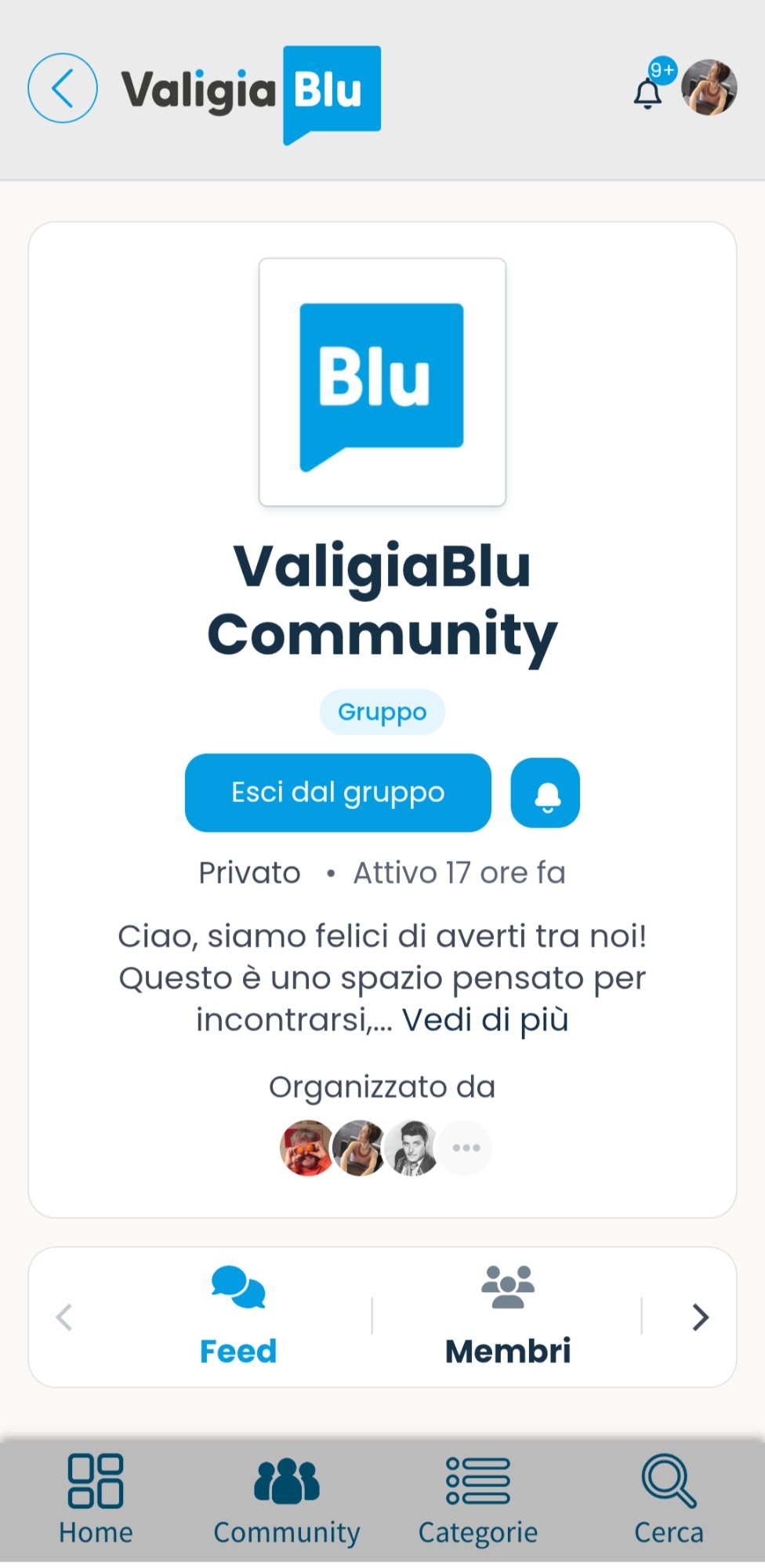
Task: Switch to the Membri tab
Action: [x=508, y=1317]
